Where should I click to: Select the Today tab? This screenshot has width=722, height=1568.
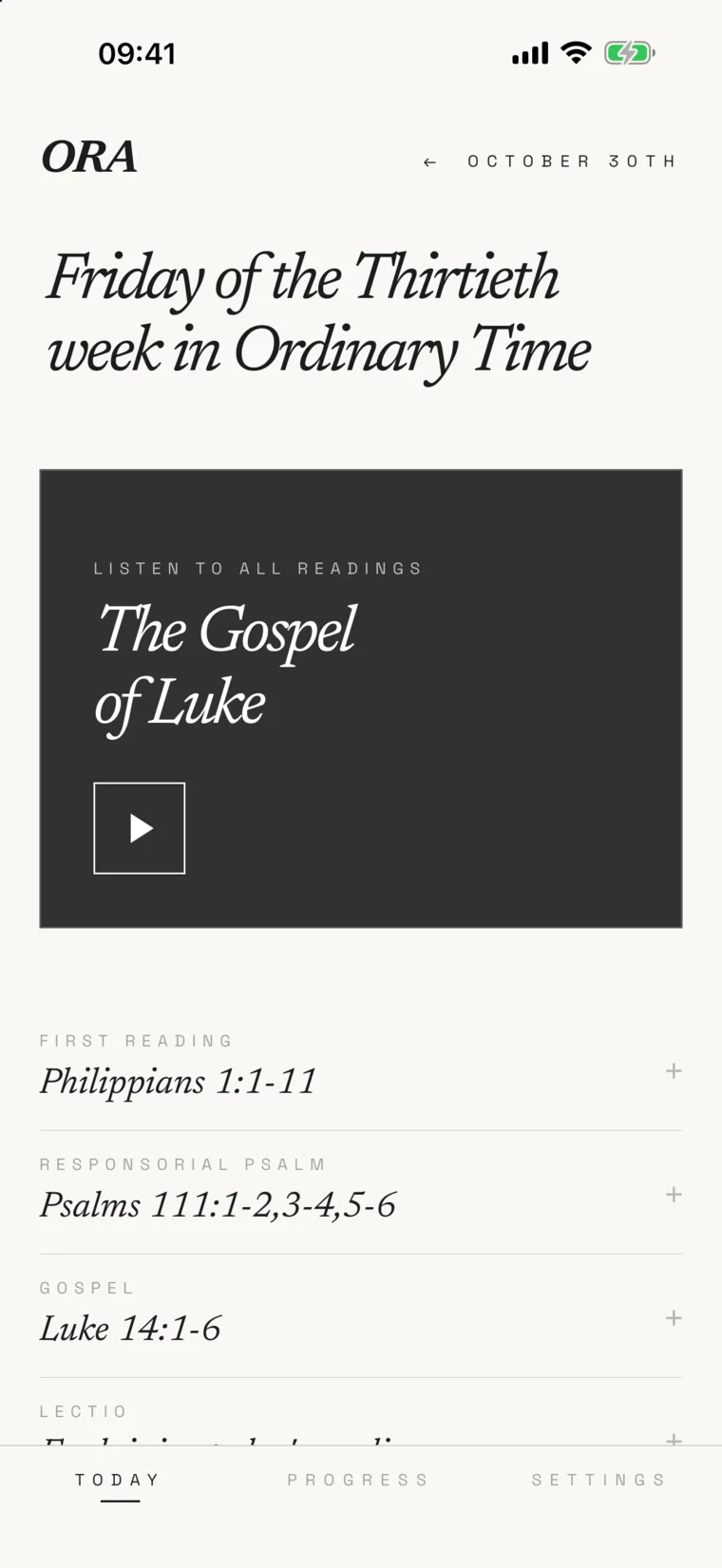click(119, 1480)
